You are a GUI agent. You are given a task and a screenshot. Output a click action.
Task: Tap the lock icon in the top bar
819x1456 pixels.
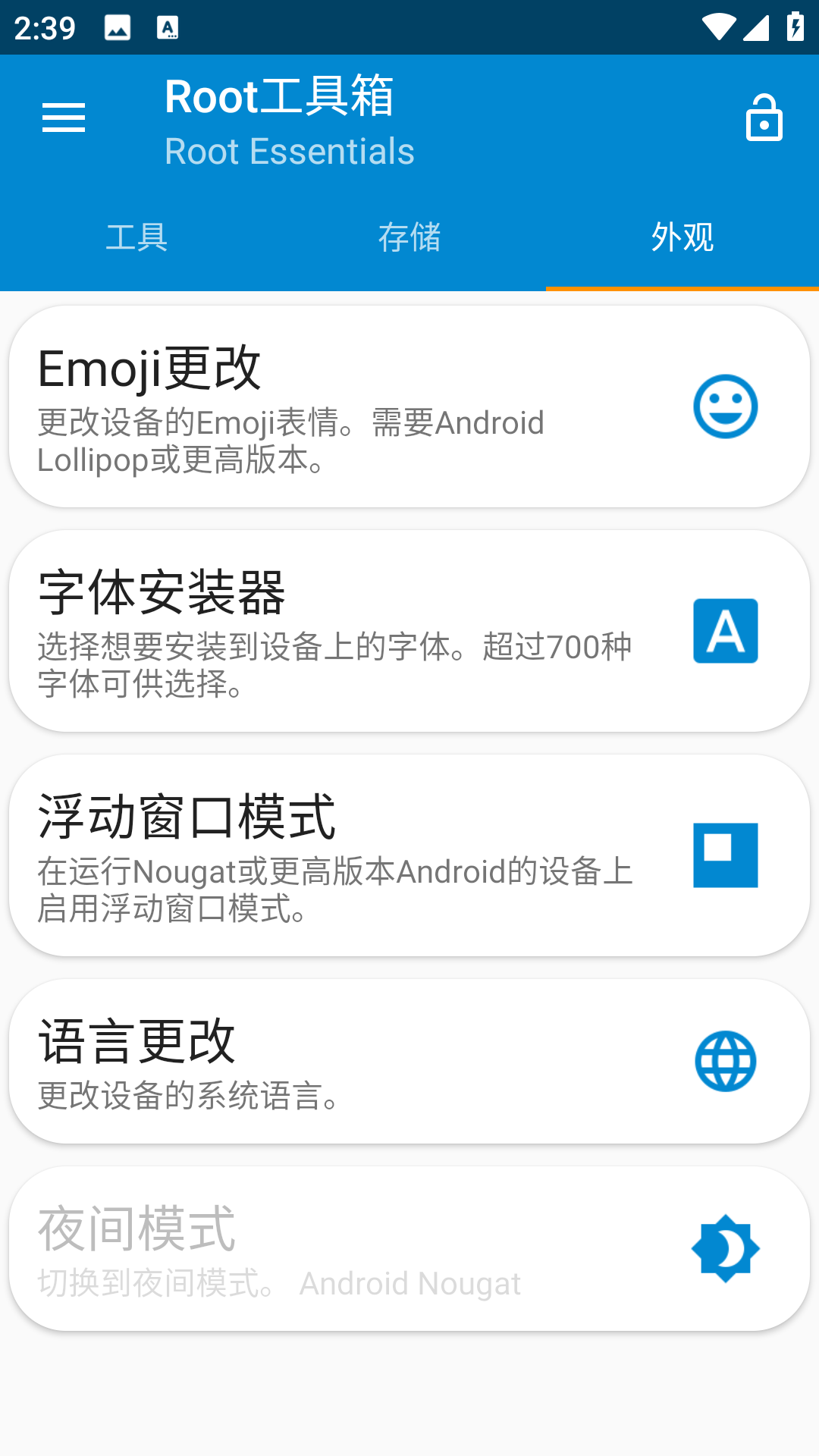tap(763, 118)
